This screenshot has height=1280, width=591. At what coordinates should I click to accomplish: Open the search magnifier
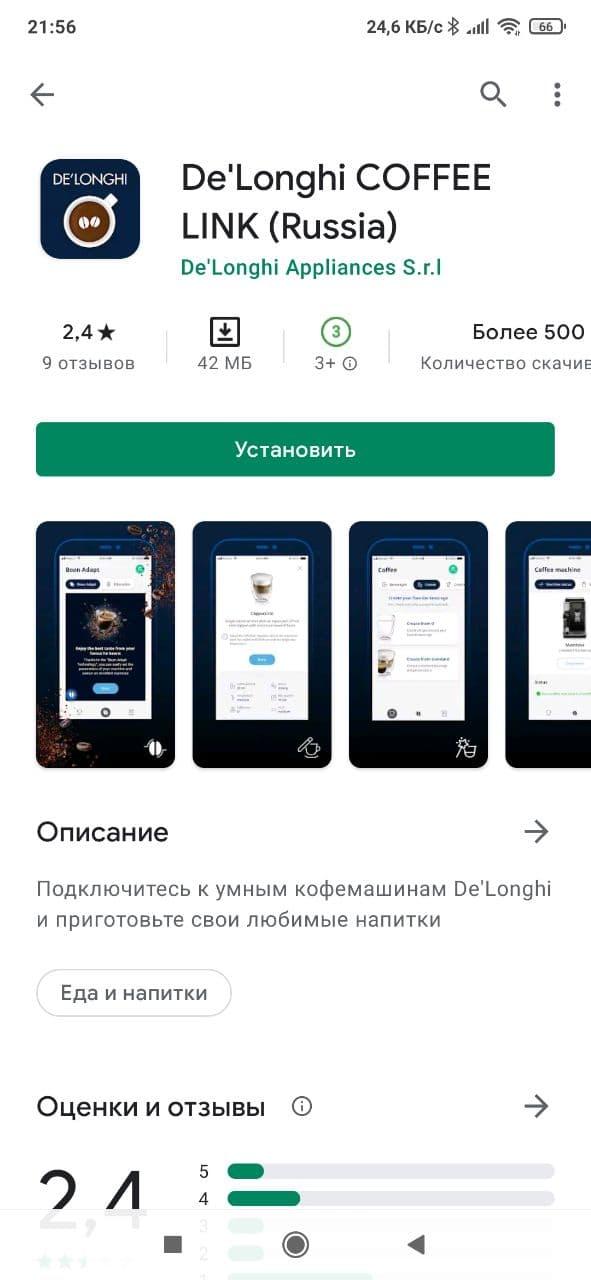(493, 95)
